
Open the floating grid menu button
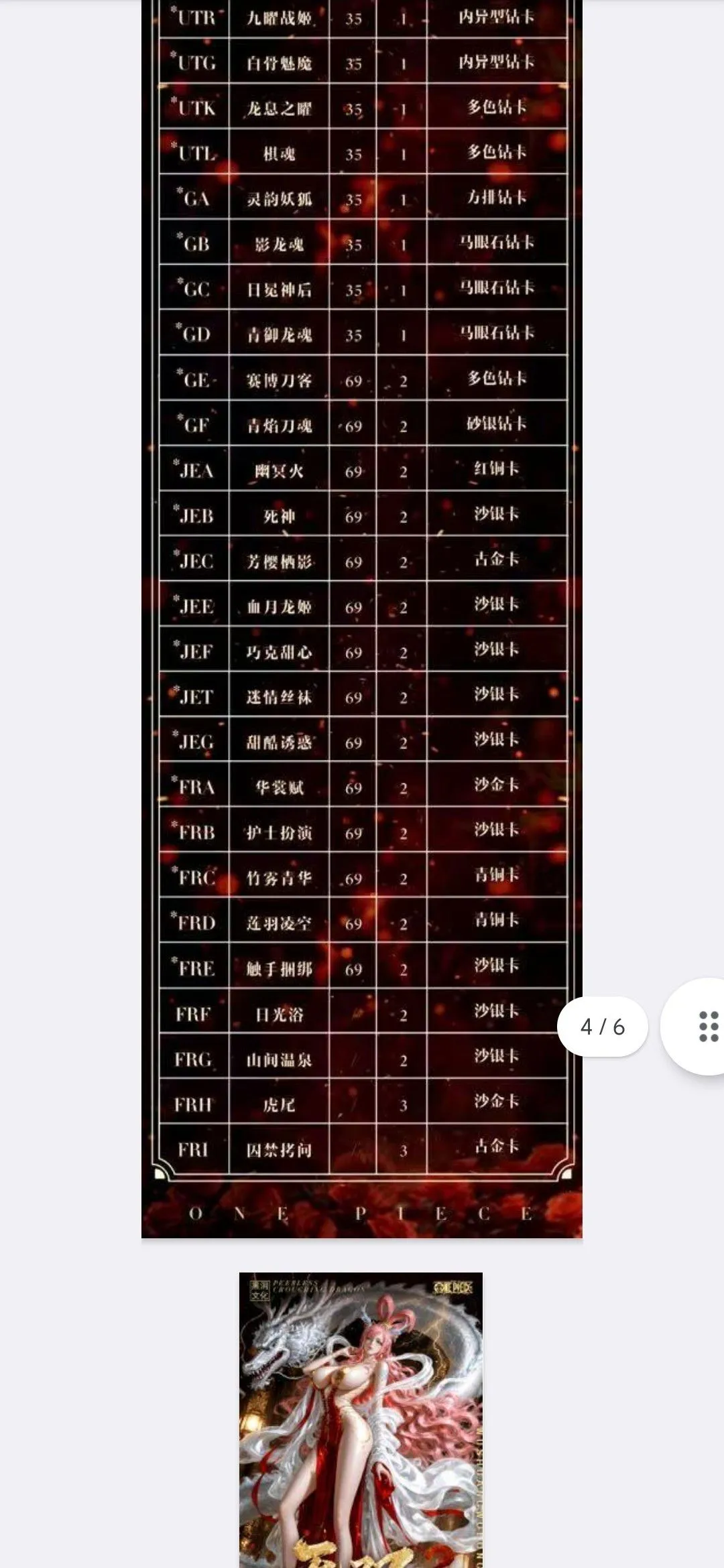coord(697,1027)
